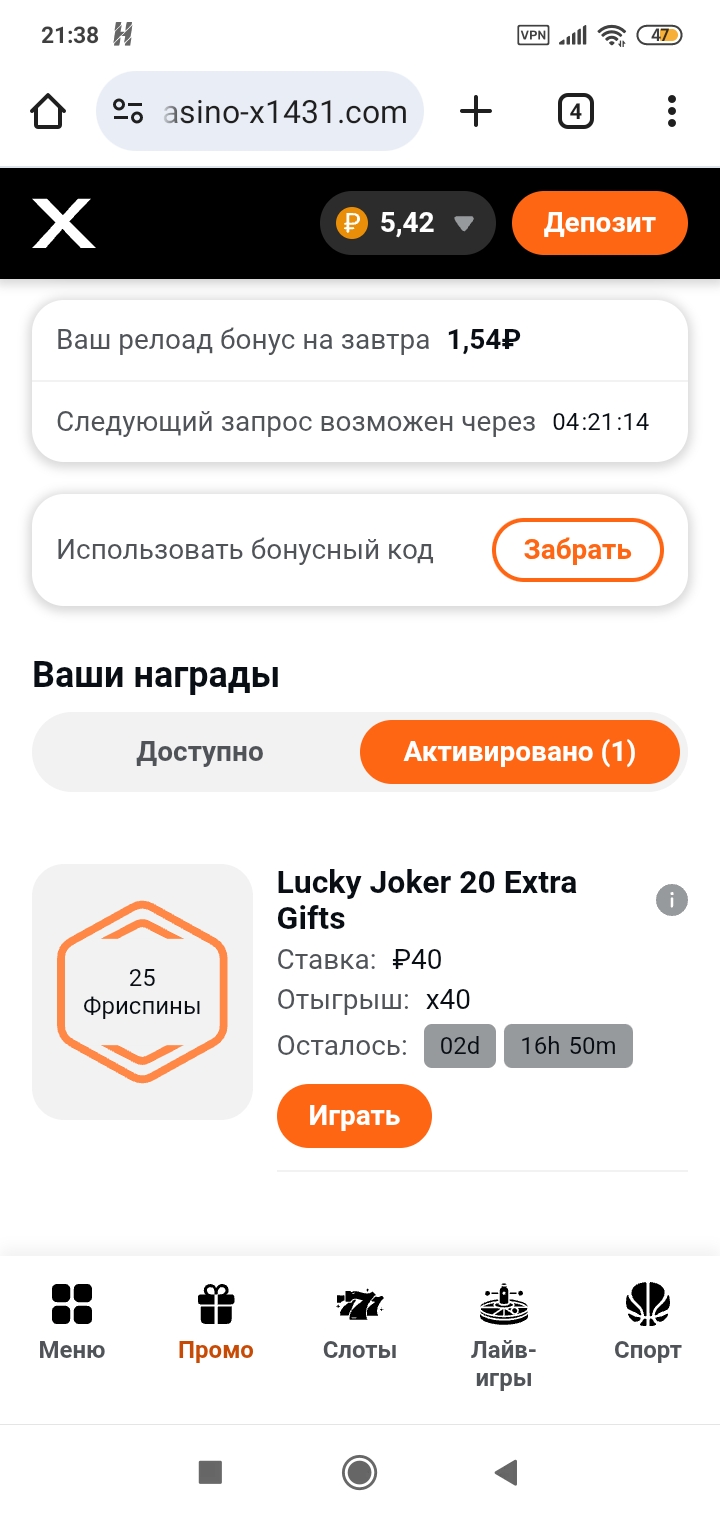This screenshot has height=1520, width=720.
Task: Open recent apps with the square button
Action: [x=210, y=1472]
